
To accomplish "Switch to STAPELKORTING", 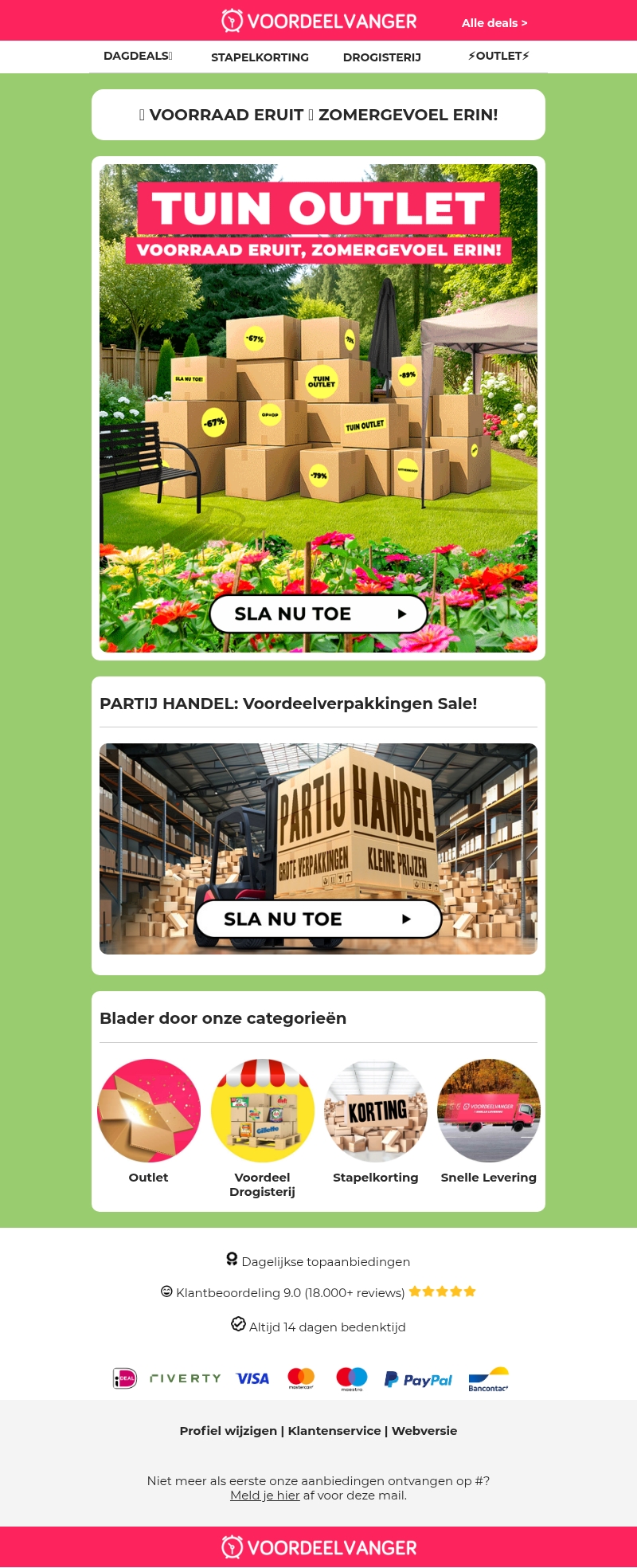I will click(260, 57).
